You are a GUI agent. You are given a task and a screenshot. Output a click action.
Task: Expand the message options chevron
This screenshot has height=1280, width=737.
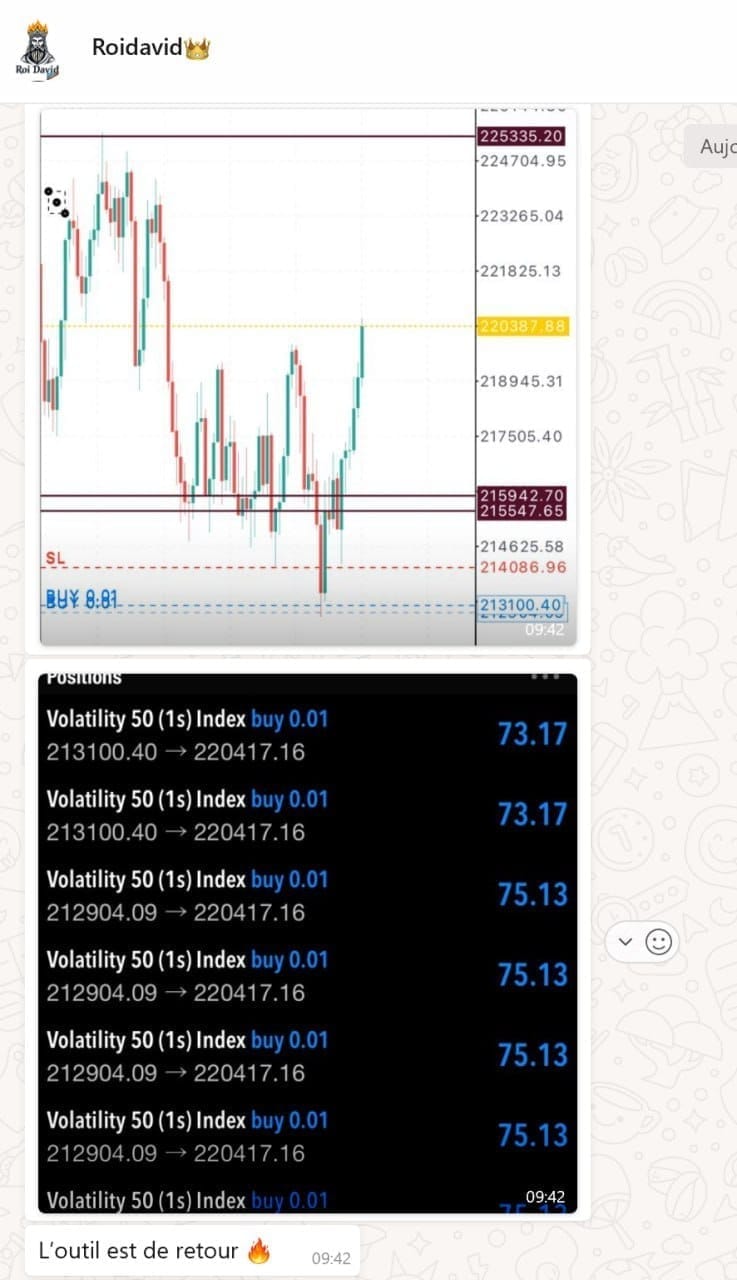626,942
